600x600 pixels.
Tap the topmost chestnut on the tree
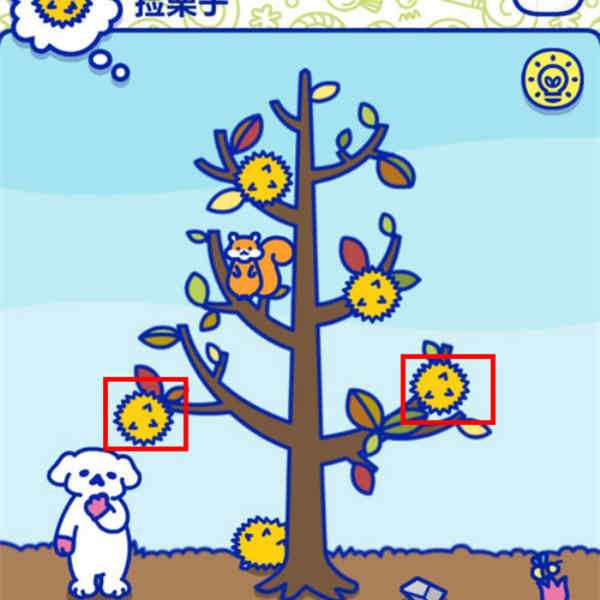pos(263,177)
